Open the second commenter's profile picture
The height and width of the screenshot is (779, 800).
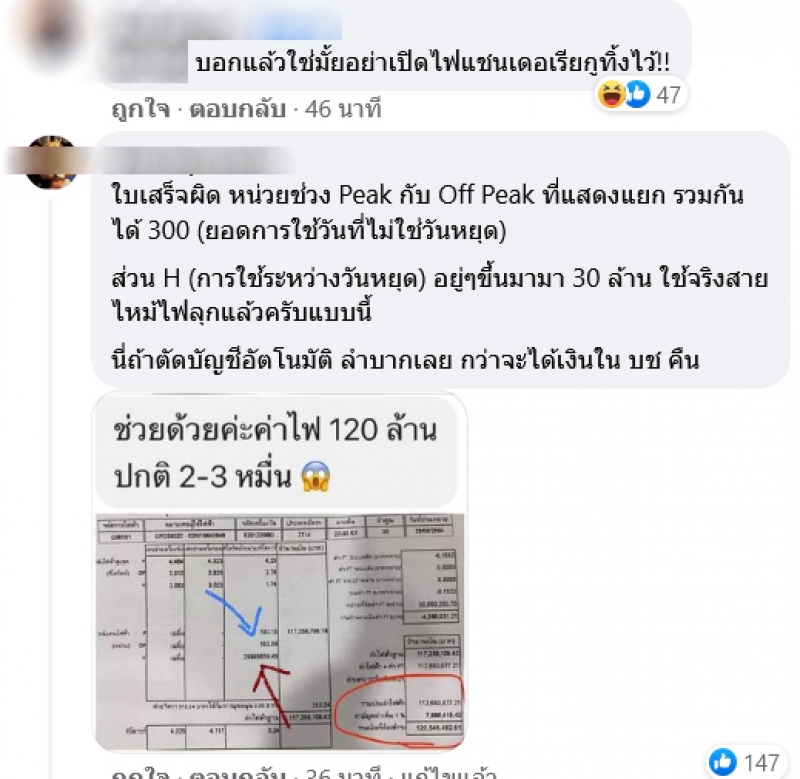[x=52, y=162]
